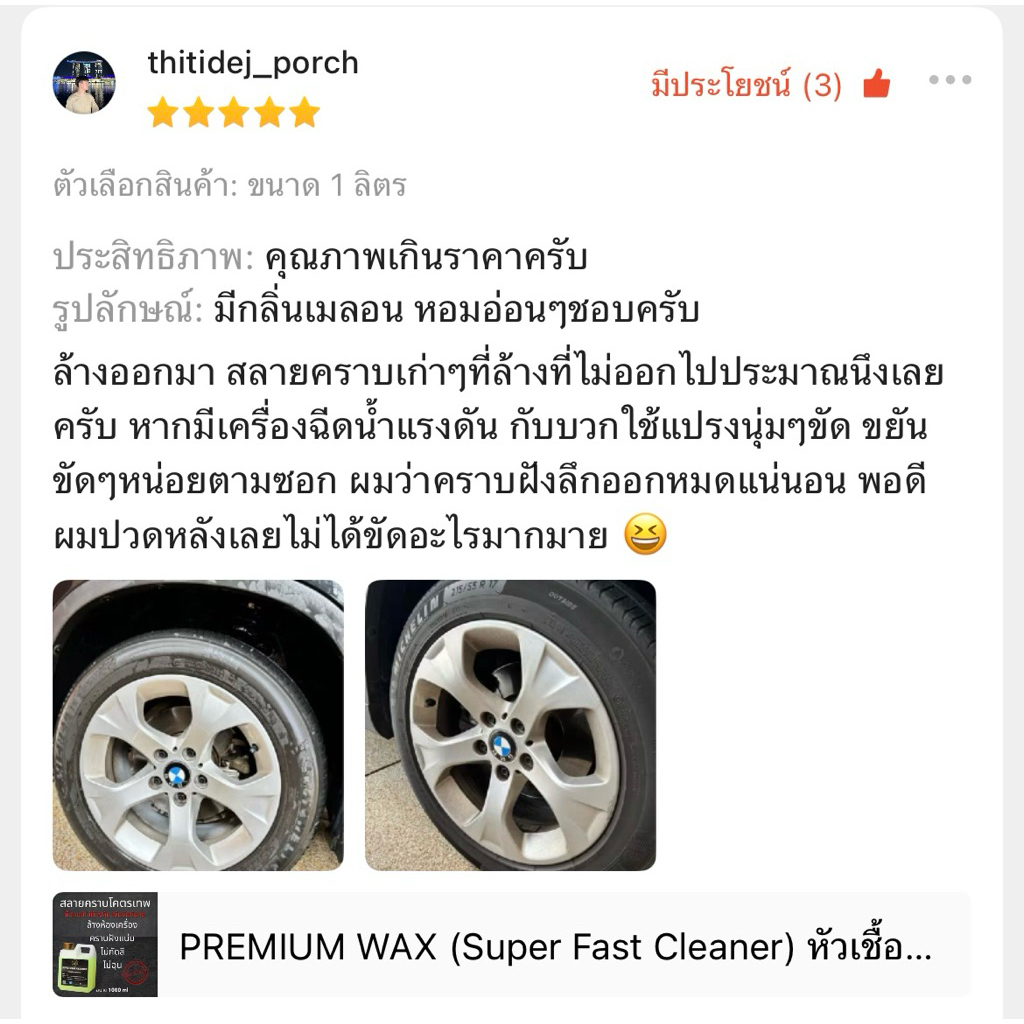Image resolution: width=1024 pixels, height=1024 pixels.
Task: Enlarge the first review photo of the wheel
Action: 198,725
